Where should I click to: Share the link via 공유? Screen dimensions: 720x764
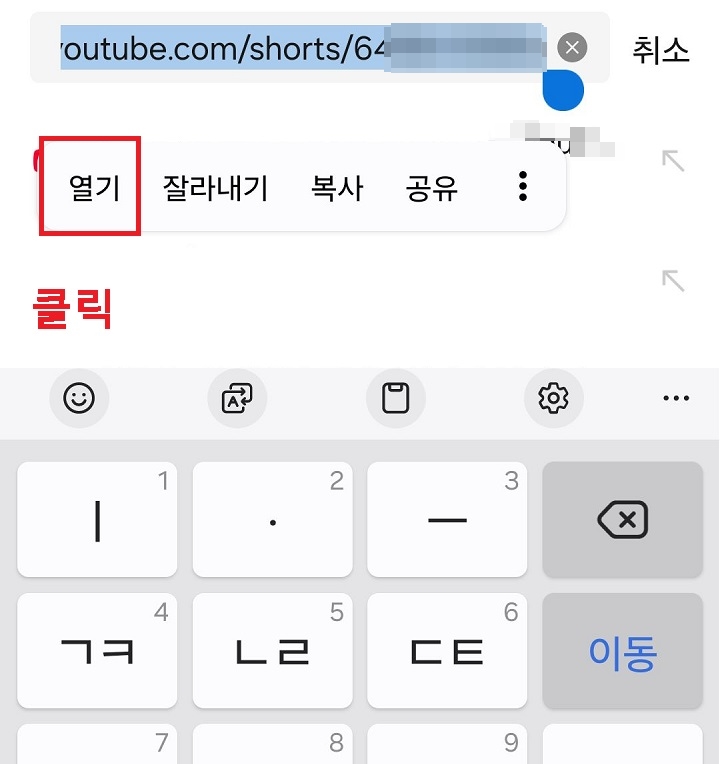[432, 188]
